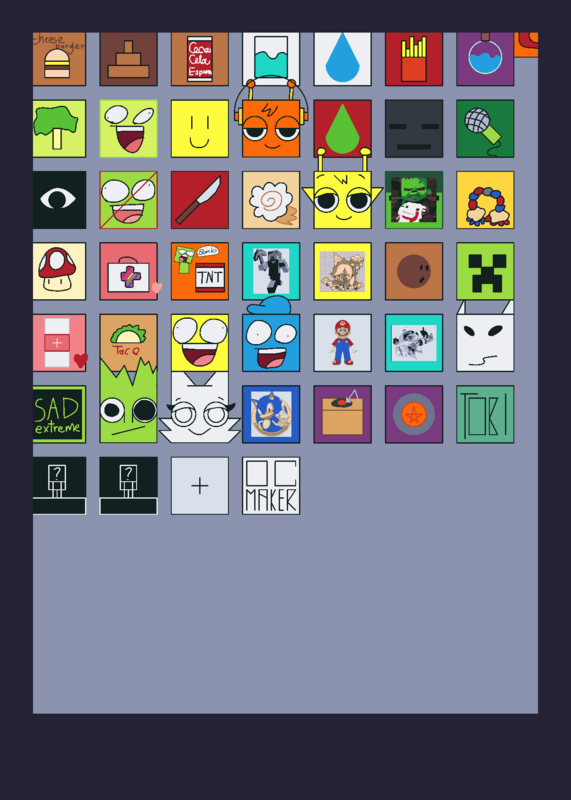Select the Taco tile
571x800 pixels.
tap(129, 341)
